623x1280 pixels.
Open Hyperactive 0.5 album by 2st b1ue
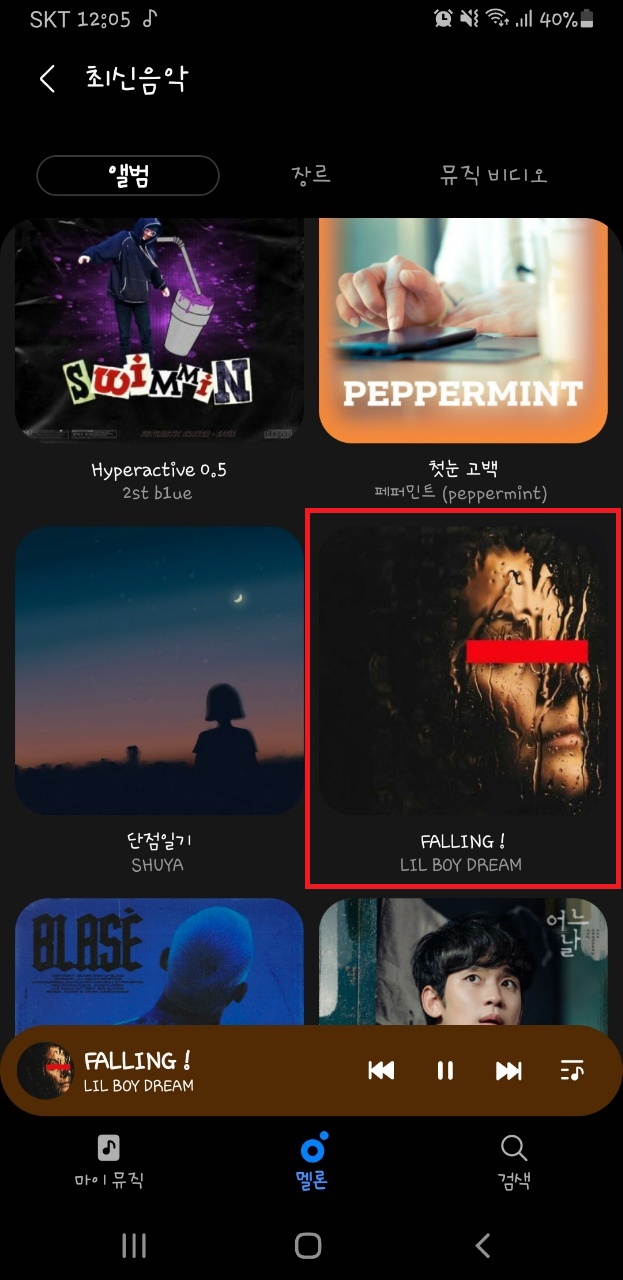tap(159, 330)
